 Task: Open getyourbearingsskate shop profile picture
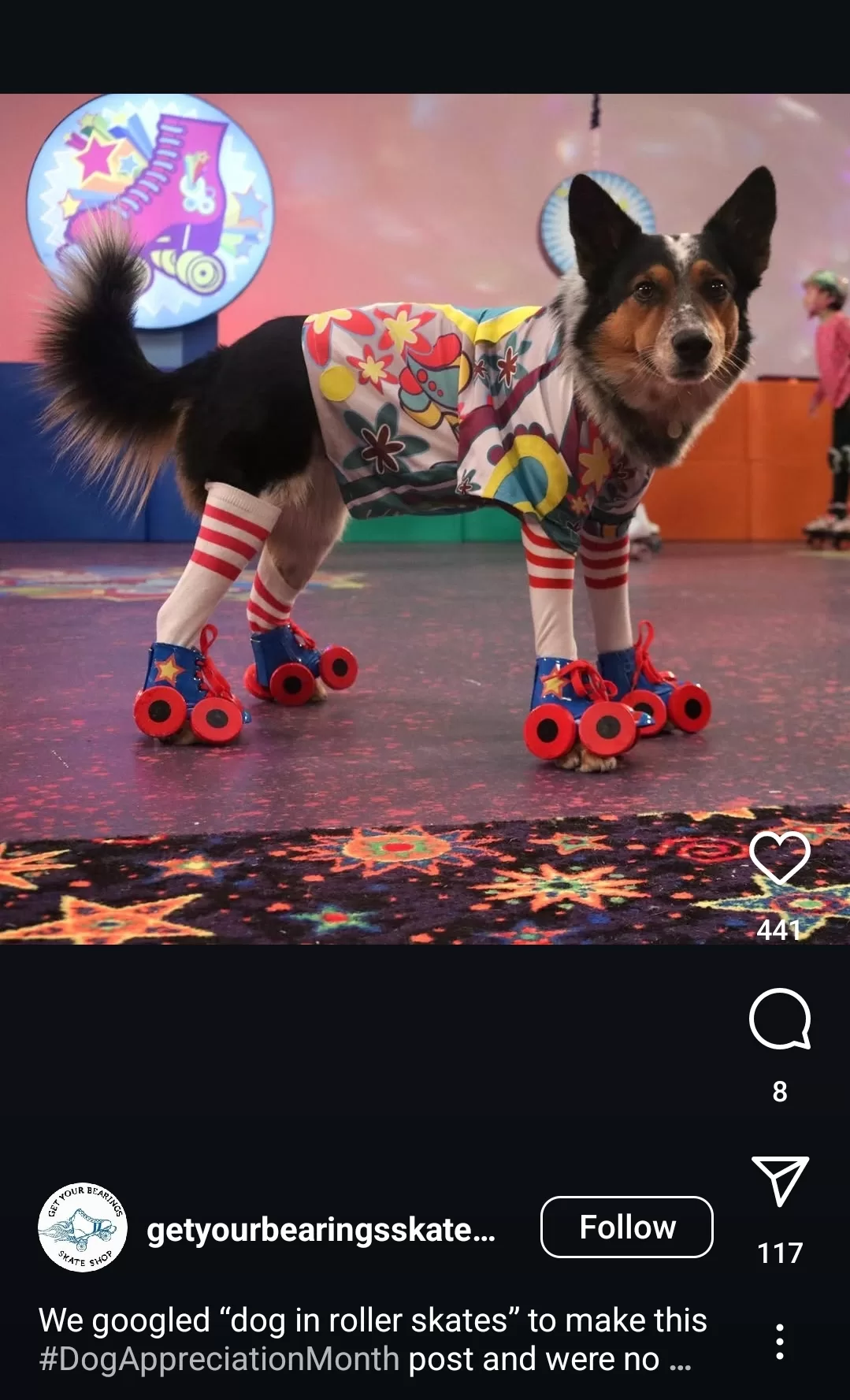(83, 1226)
